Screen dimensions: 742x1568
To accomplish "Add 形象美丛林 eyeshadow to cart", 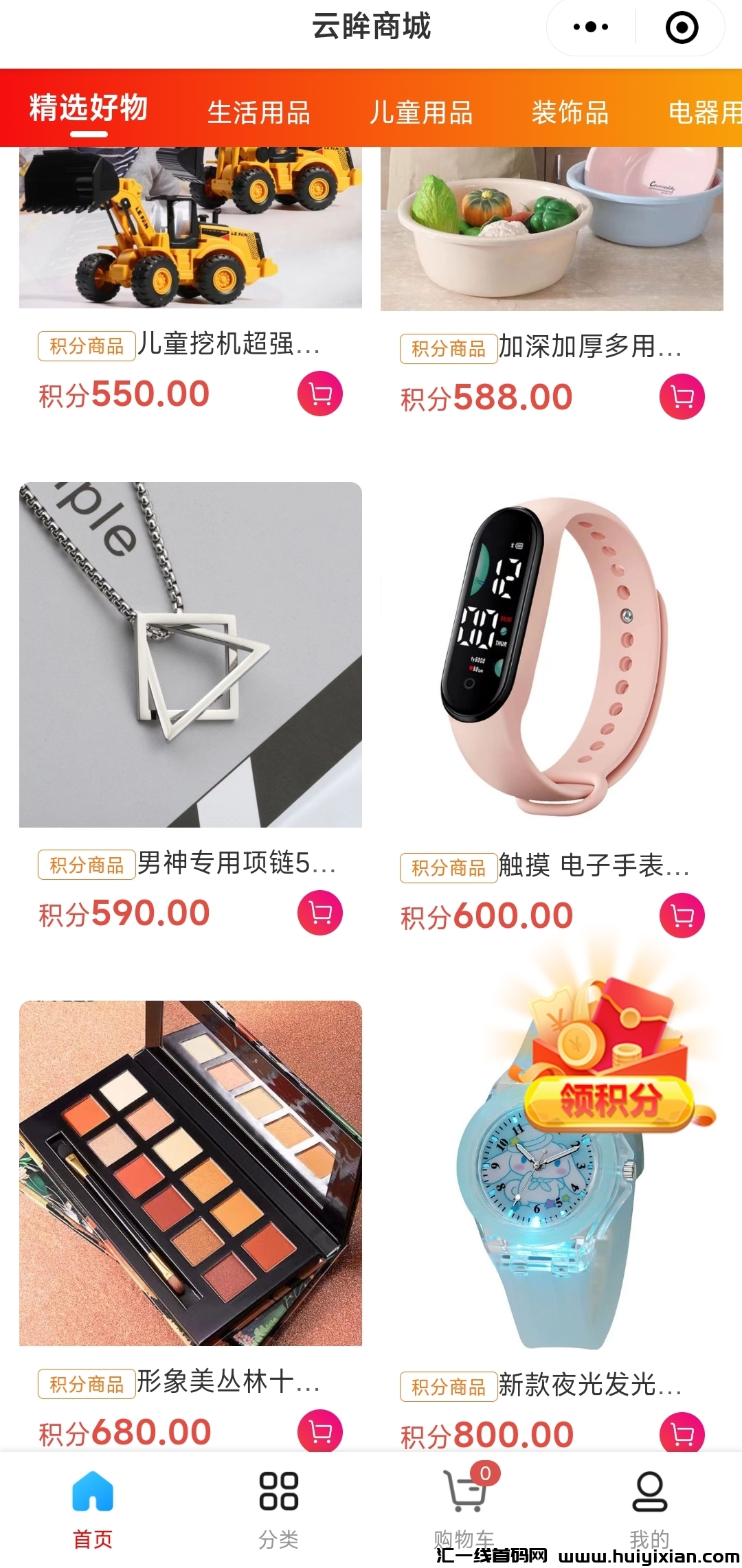I will point(319,1431).
